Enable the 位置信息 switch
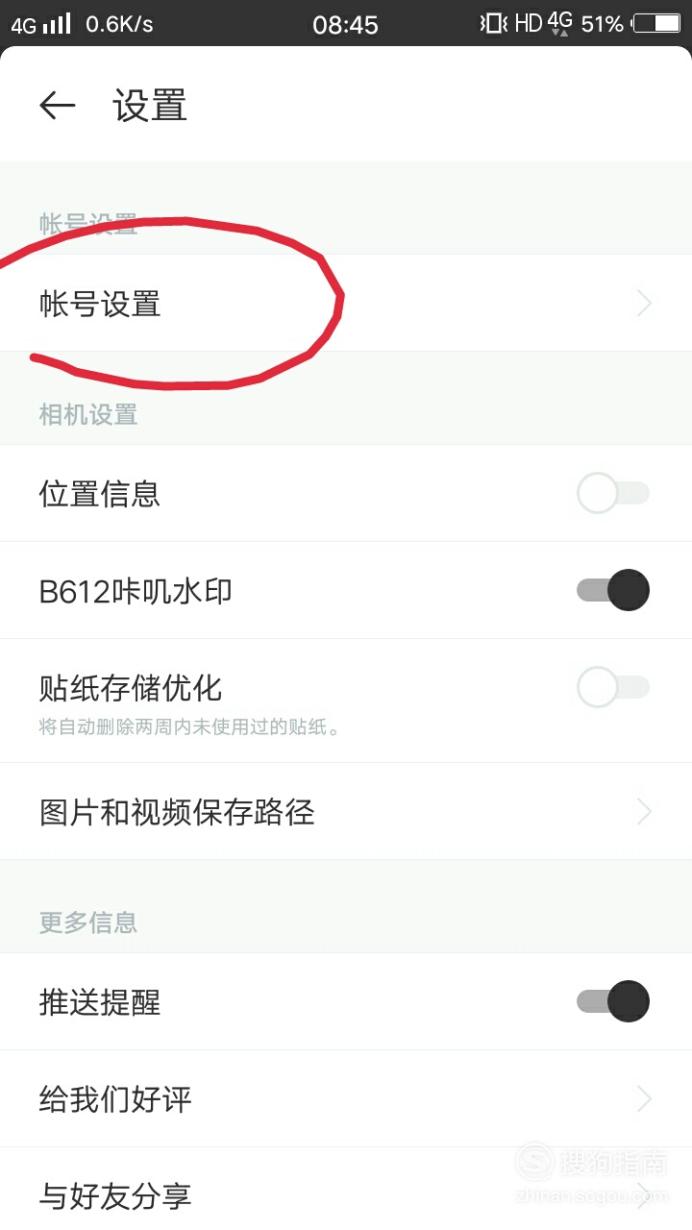Viewport: 692px width, 1230px height. (x=613, y=493)
